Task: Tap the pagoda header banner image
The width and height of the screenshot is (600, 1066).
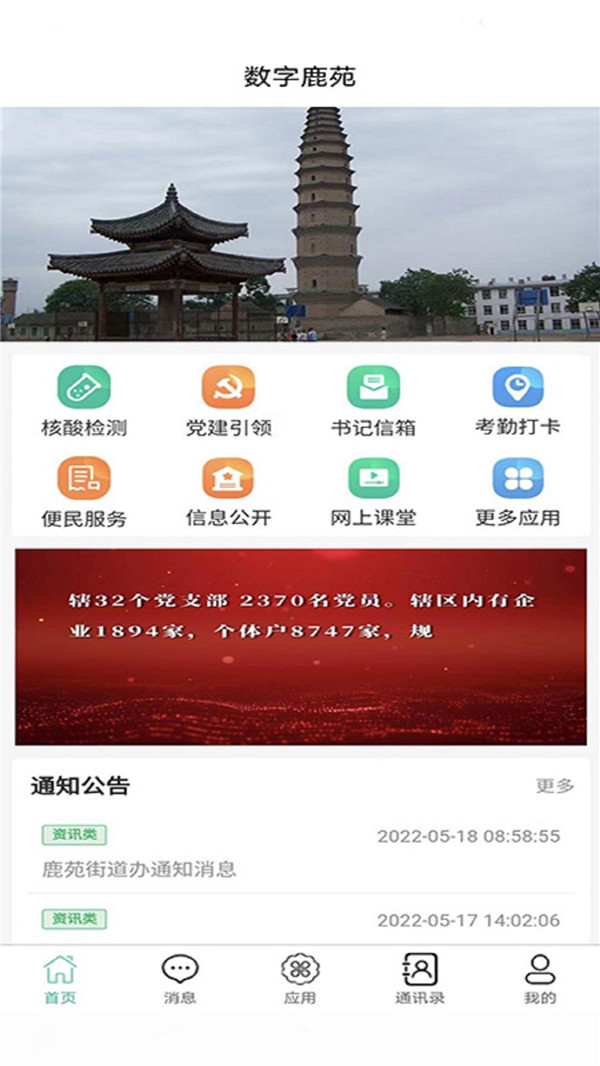Action: 300,224
